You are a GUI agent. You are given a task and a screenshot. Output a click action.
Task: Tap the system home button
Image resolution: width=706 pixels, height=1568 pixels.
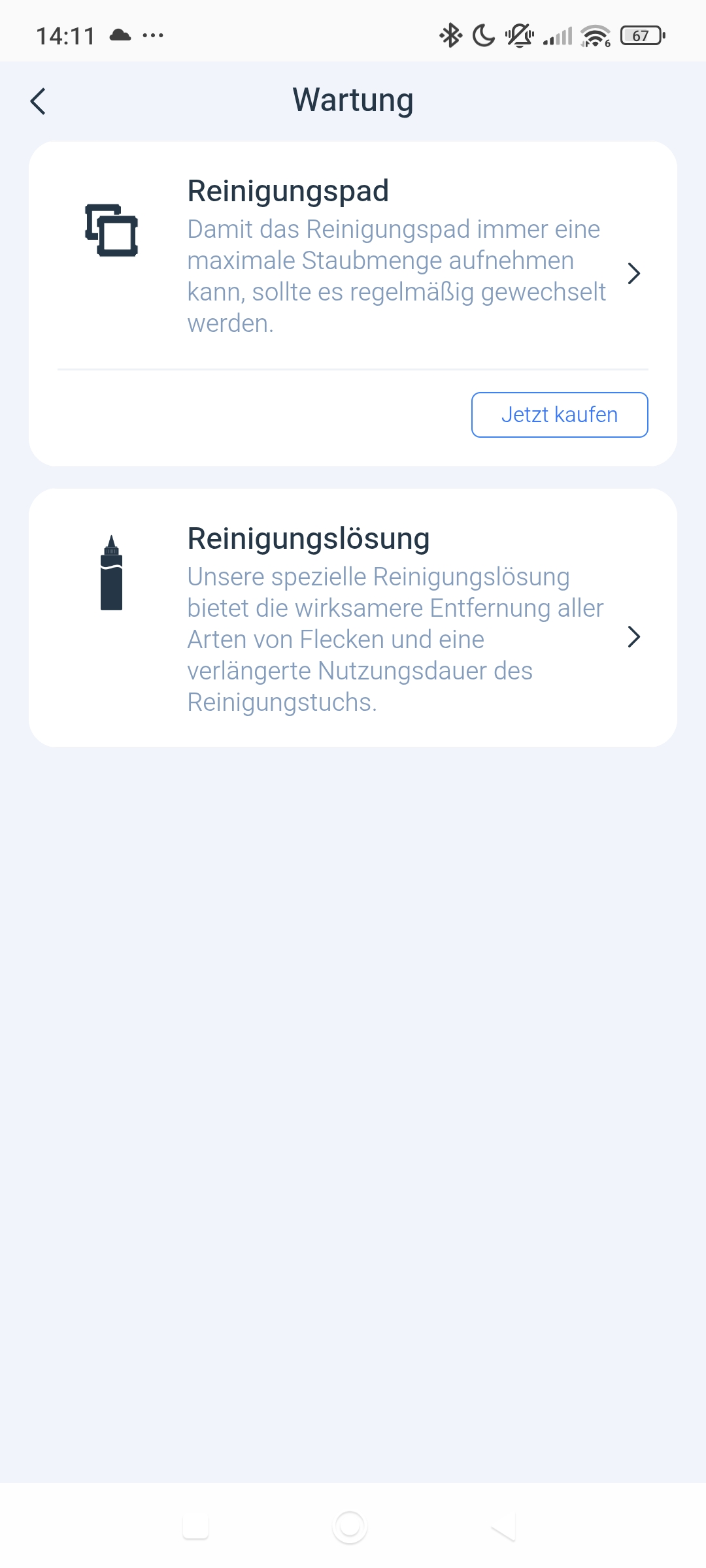tap(350, 1527)
